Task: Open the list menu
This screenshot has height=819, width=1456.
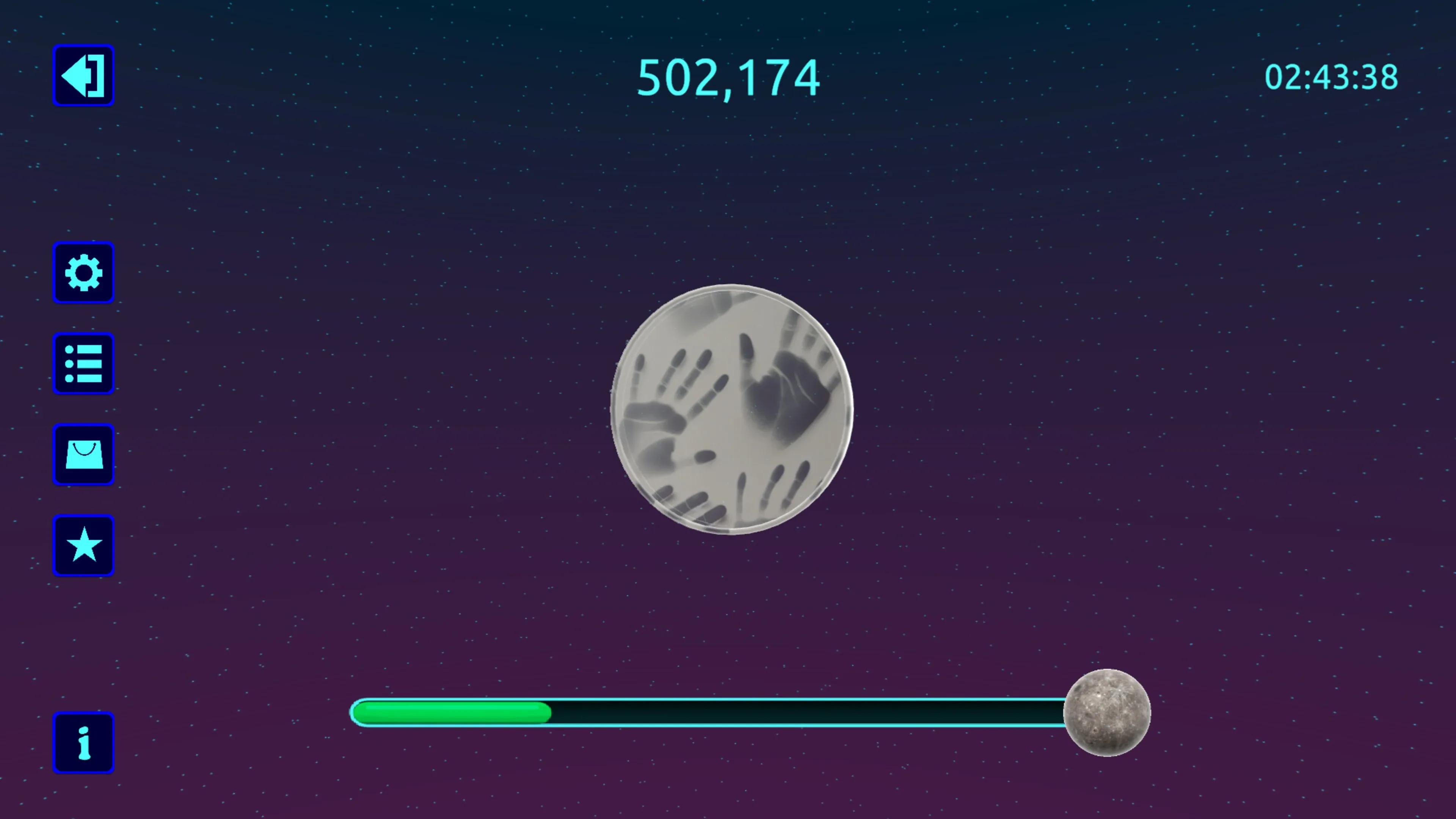Action: click(x=84, y=364)
